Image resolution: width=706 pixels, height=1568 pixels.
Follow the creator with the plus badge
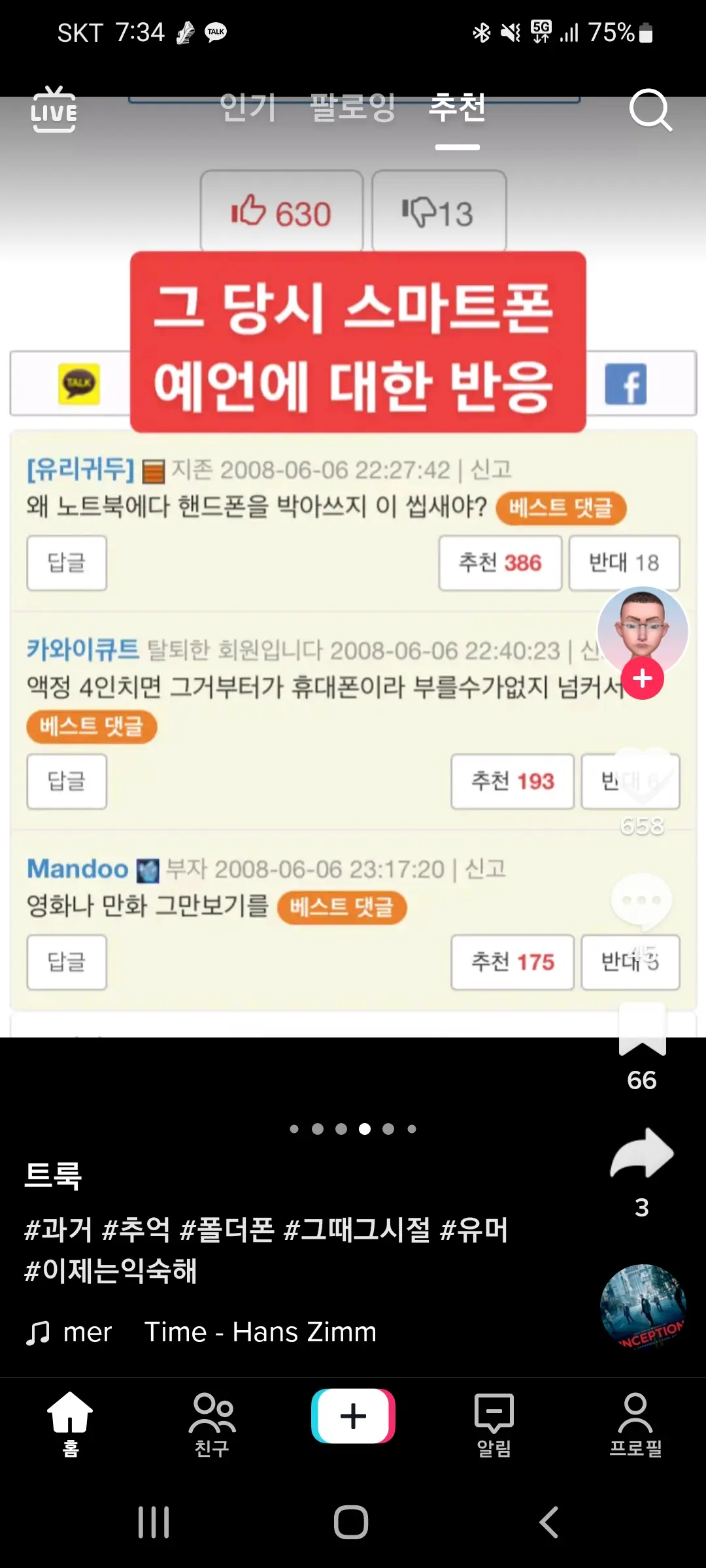(643, 679)
